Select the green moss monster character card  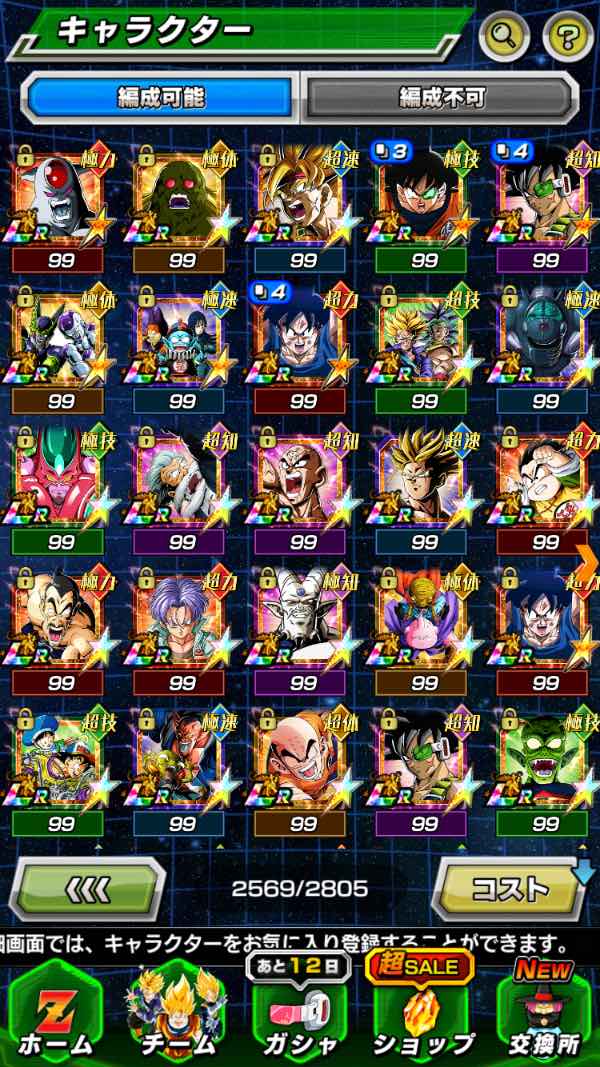[181, 198]
